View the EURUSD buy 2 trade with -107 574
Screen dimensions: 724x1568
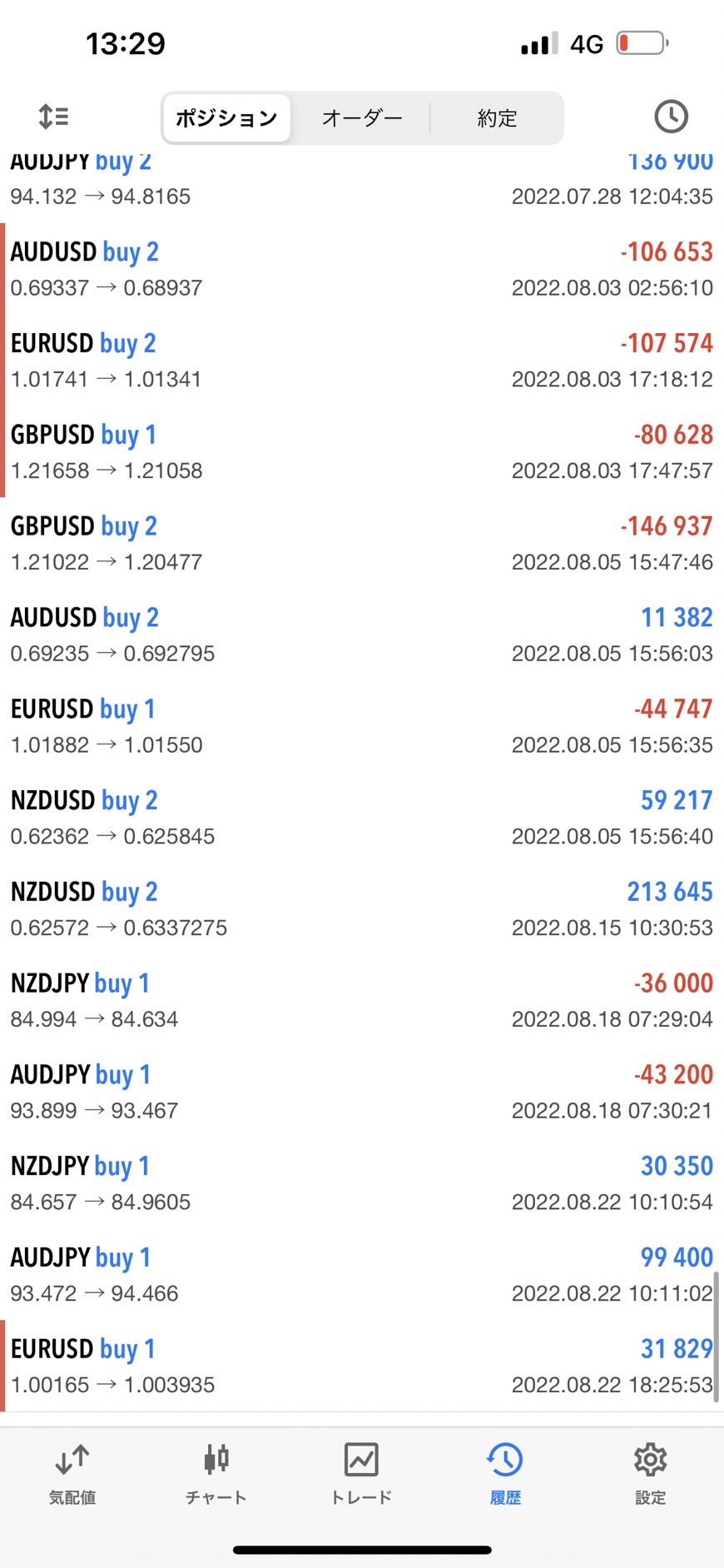362,361
